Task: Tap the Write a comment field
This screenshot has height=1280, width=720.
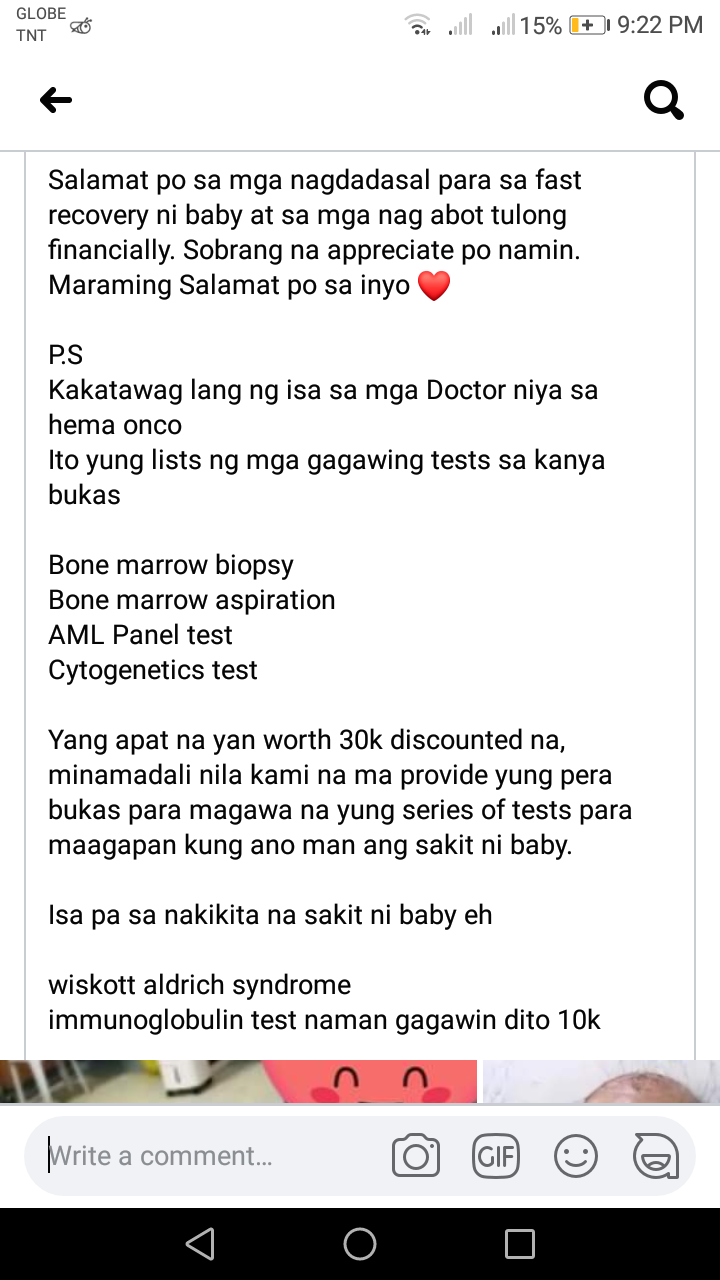Action: (210, 1156)
